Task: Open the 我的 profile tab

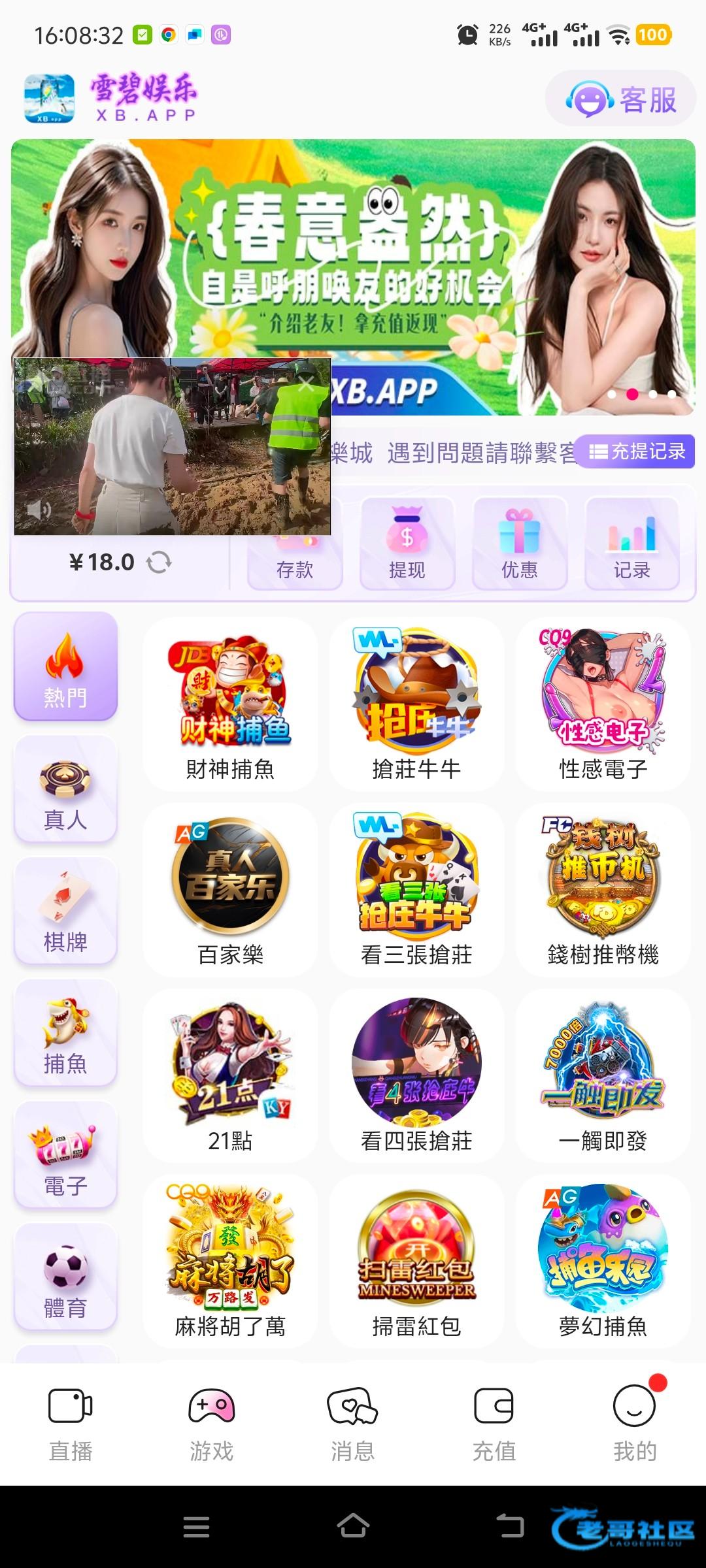Action: pos(634,1425)
